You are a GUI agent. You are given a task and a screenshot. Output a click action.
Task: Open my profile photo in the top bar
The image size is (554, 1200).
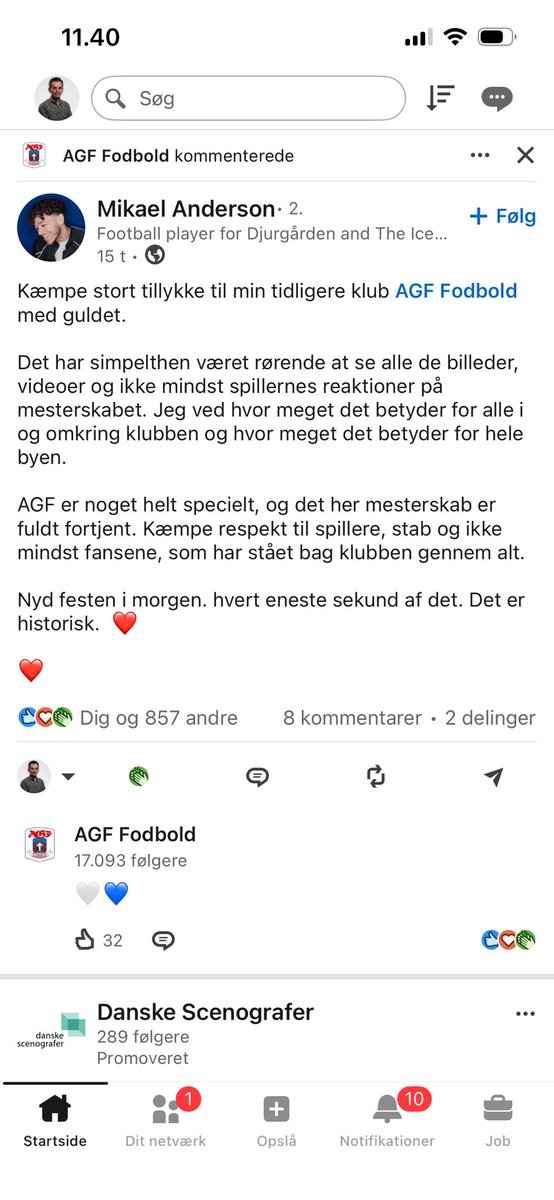point(57,98)
